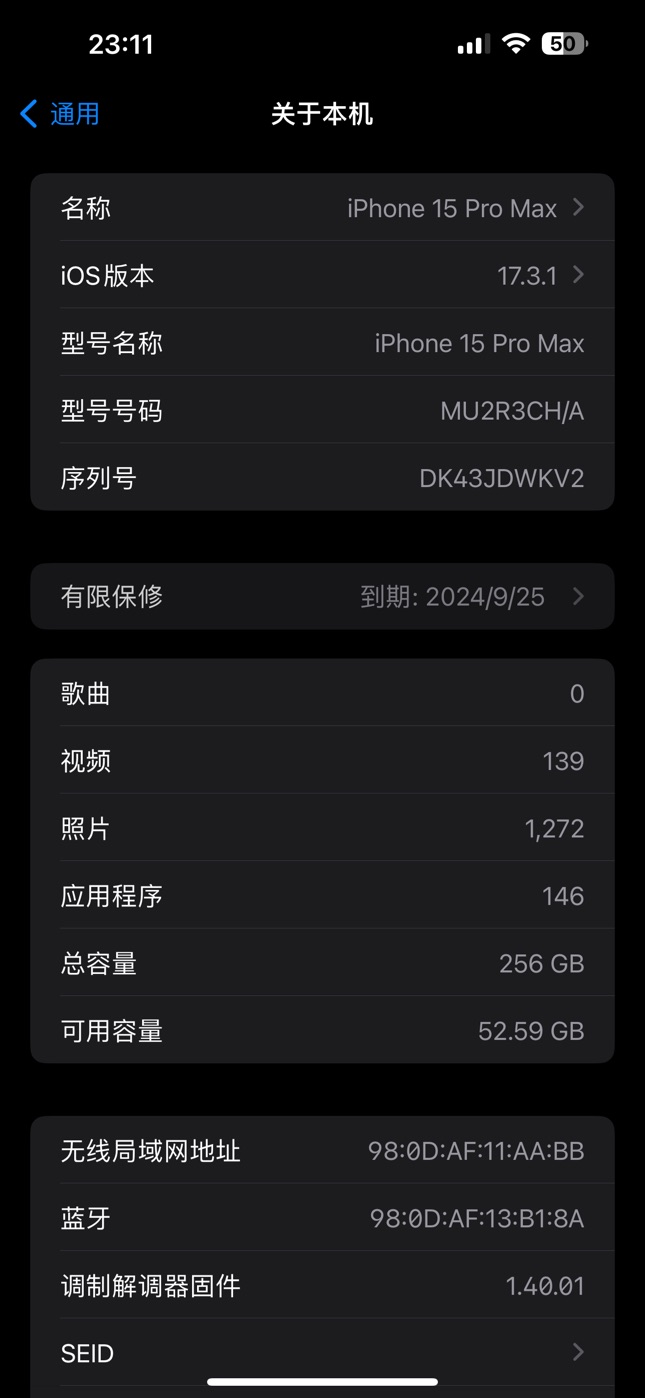The image size is (645, 1398).
Task: Open 有限保修 coverage details
Action: [x=322, y=597]
